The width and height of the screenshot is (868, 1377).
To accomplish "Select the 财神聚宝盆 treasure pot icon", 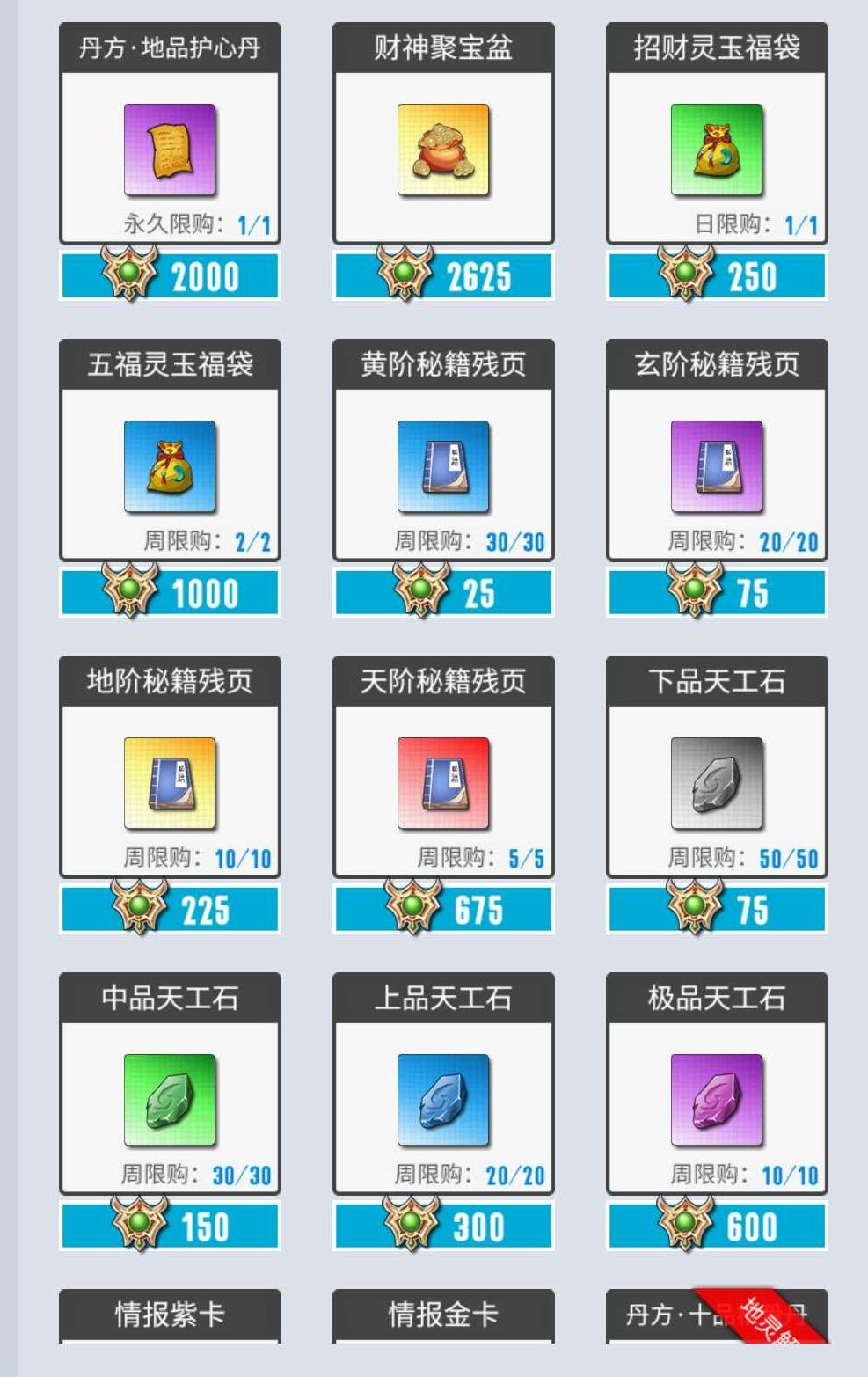I will click(x=441, y=150).
